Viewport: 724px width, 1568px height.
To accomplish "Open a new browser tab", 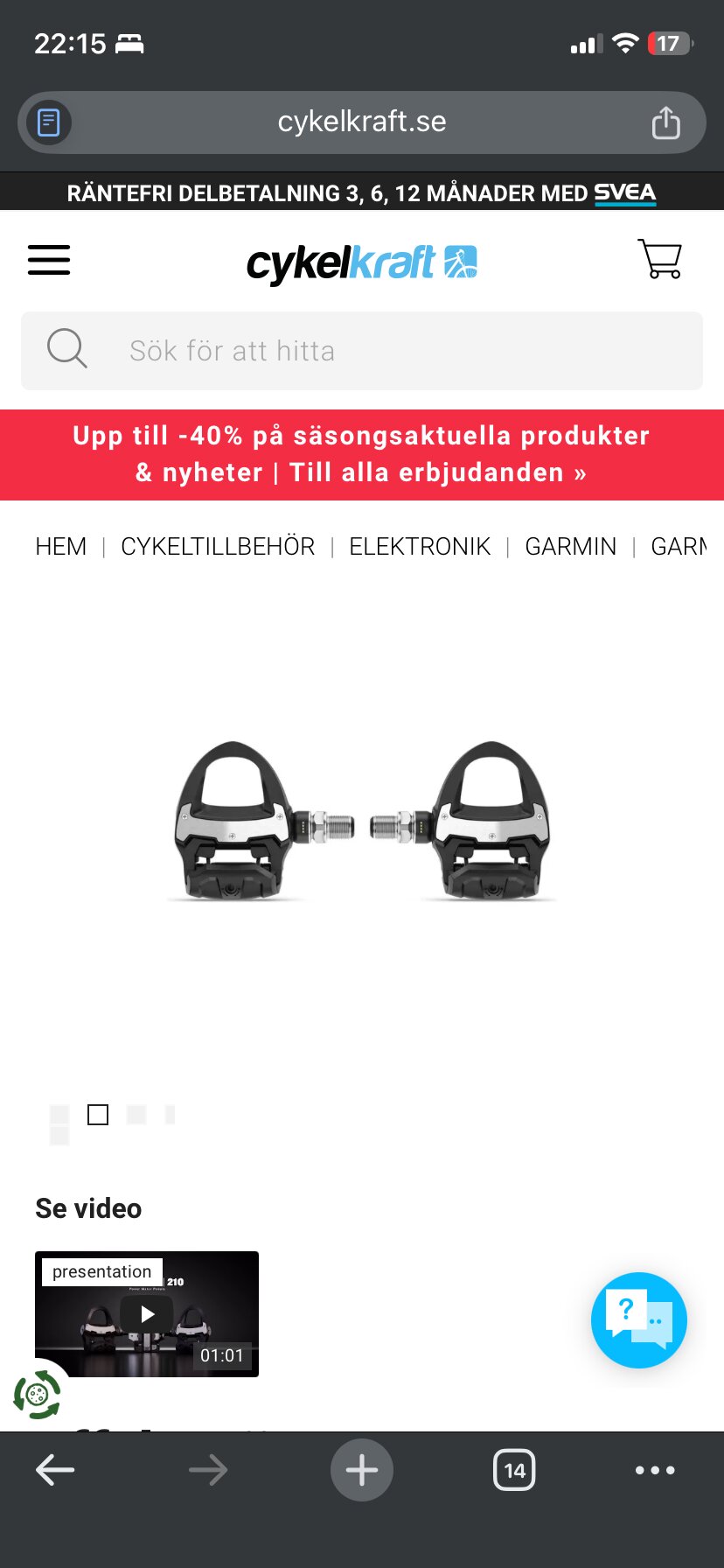I will [x=362, y=1470].
